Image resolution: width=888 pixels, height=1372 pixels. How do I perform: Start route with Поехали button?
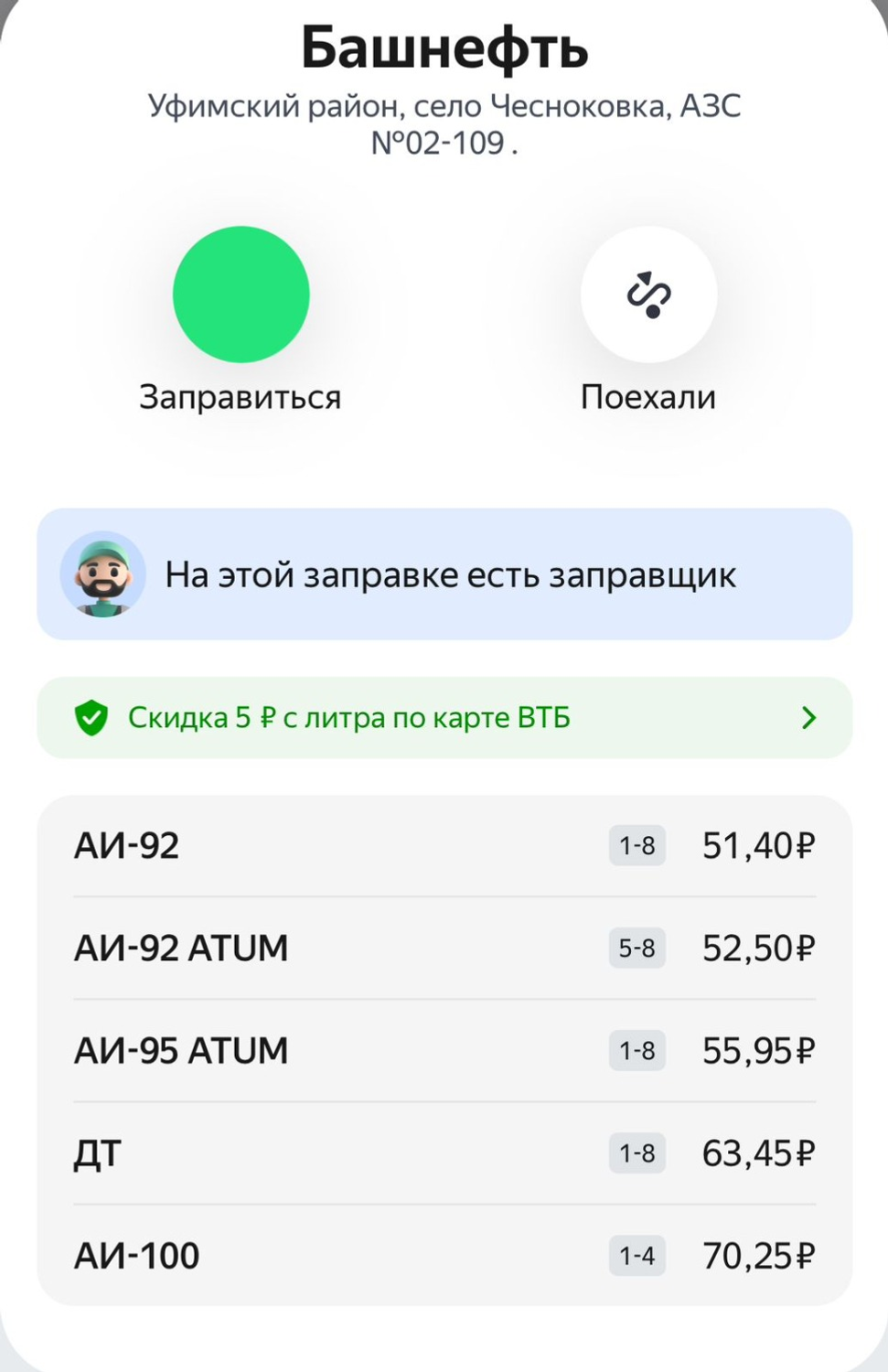(648, 295)
